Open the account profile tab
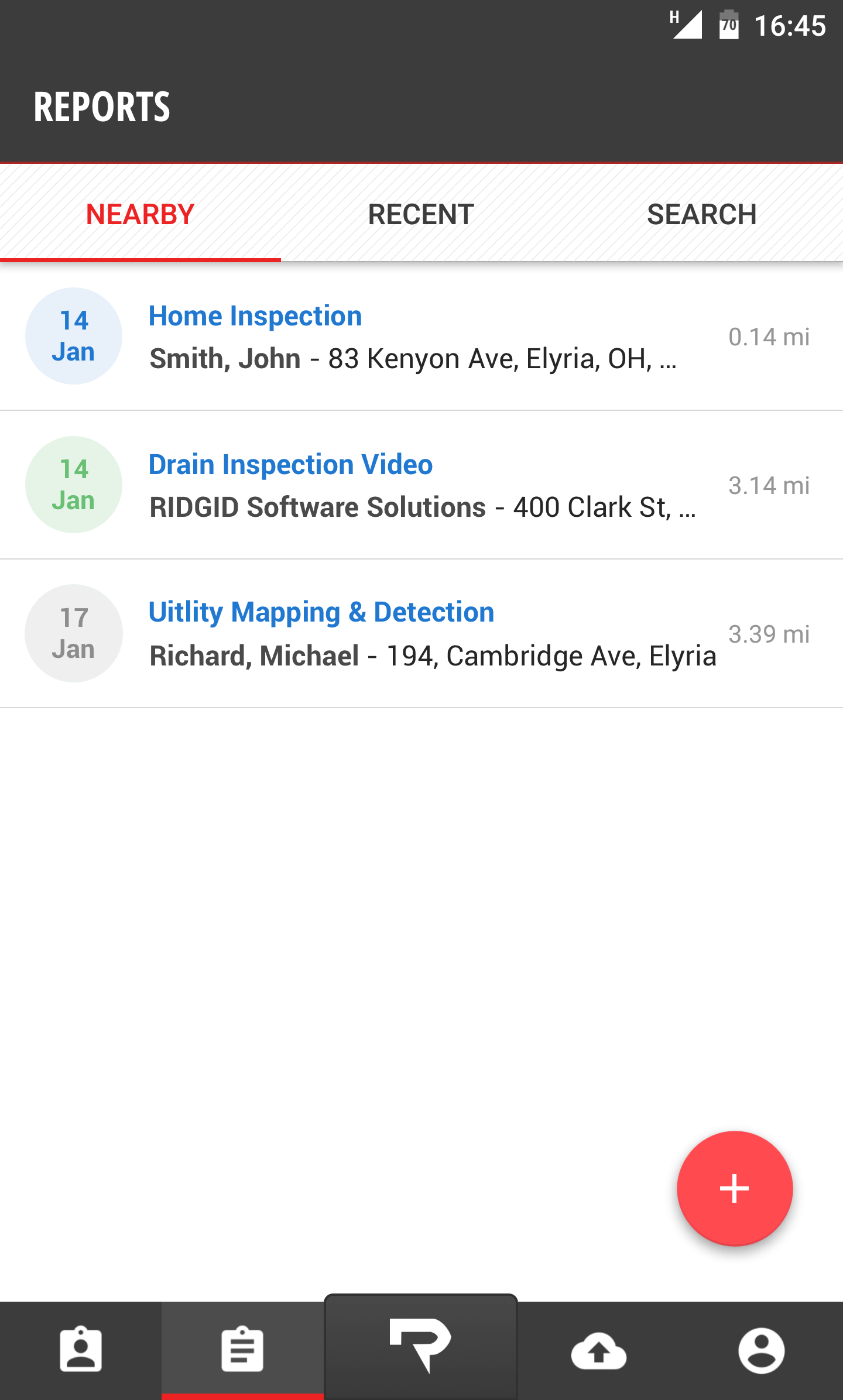Screen dimensions: 843x1400 point(762,1350)
